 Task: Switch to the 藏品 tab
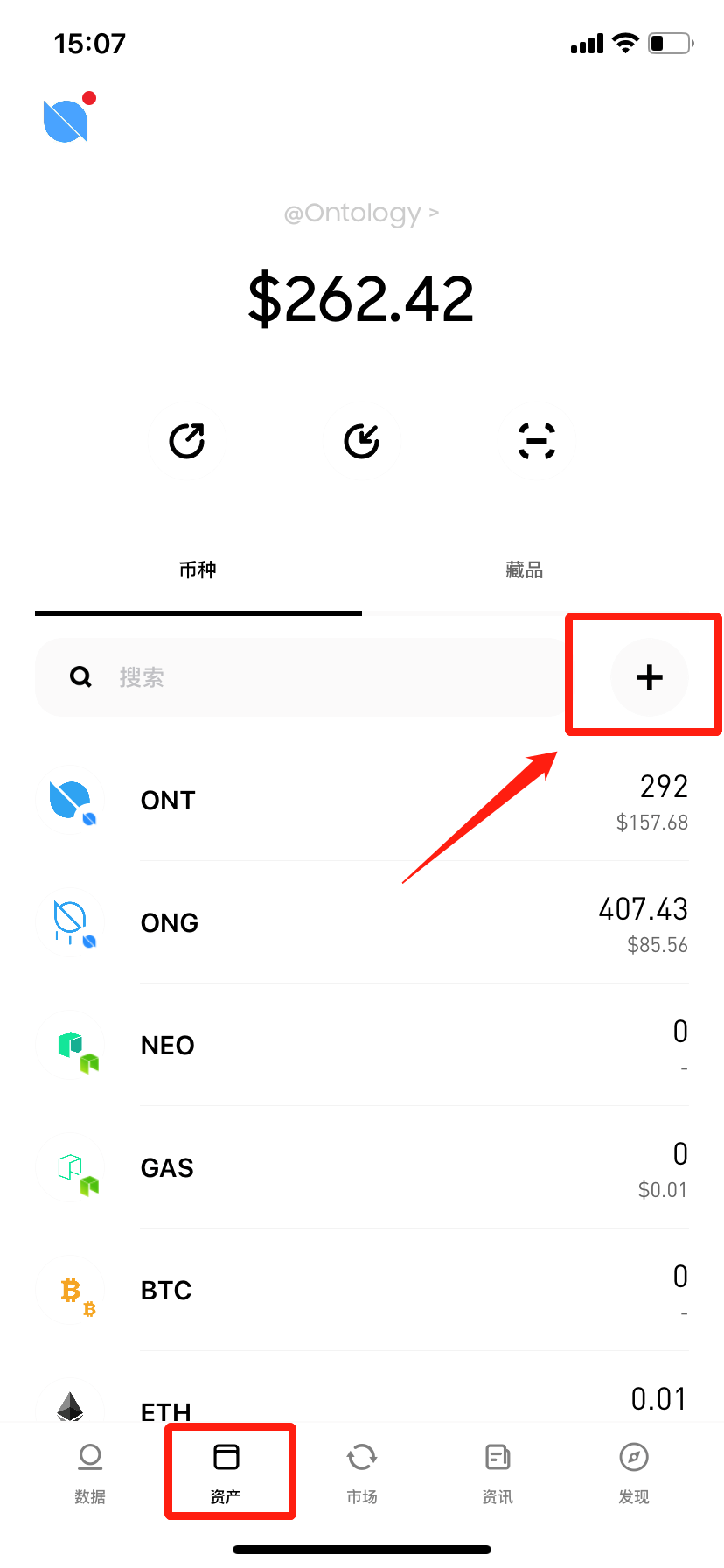525,570
